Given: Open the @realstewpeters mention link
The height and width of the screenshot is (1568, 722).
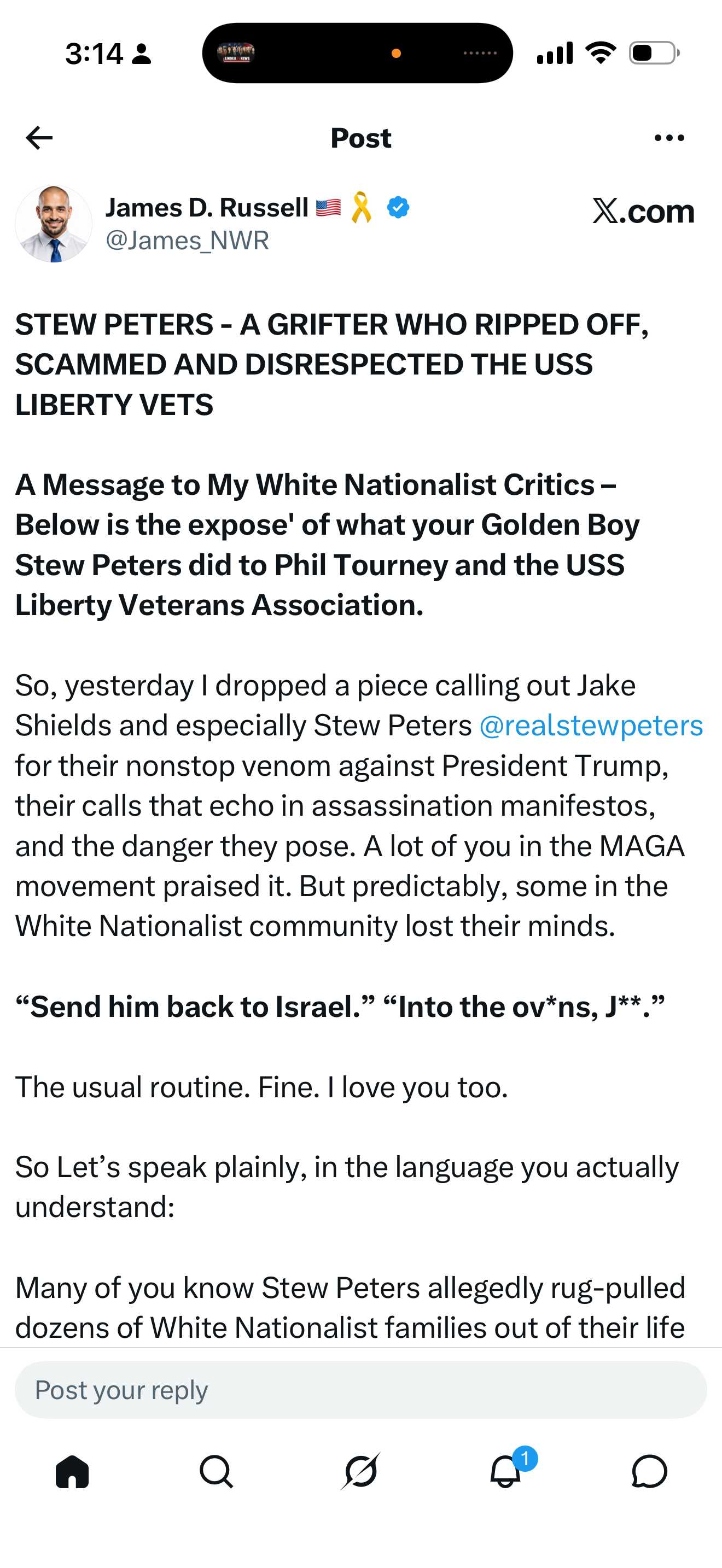Looking at the screenshot, I should (x=591, y=726).
